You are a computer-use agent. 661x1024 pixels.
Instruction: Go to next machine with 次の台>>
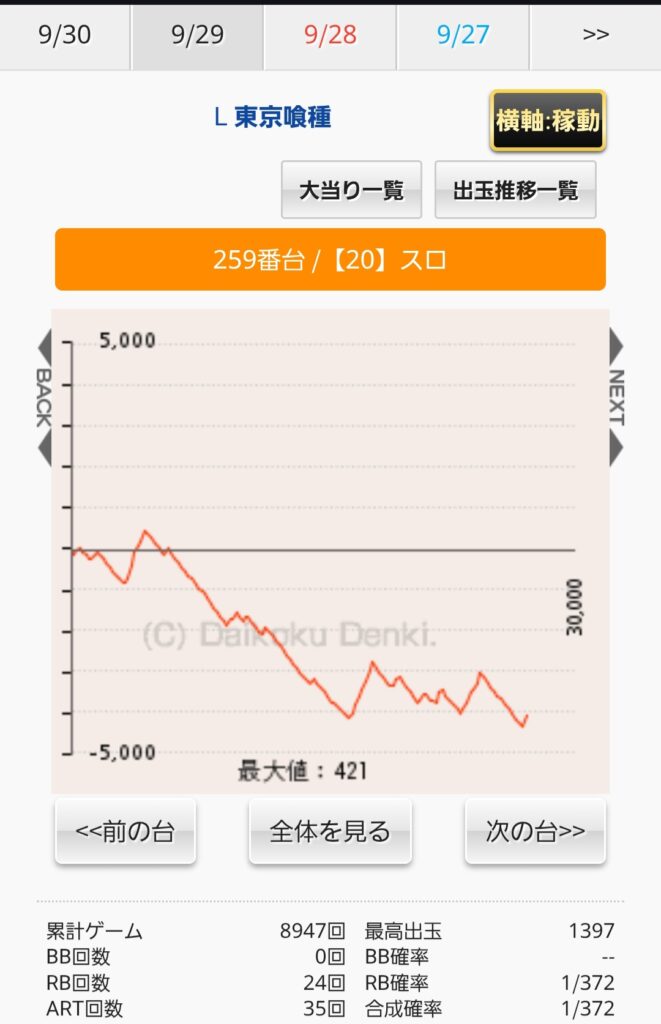(535, 831)
